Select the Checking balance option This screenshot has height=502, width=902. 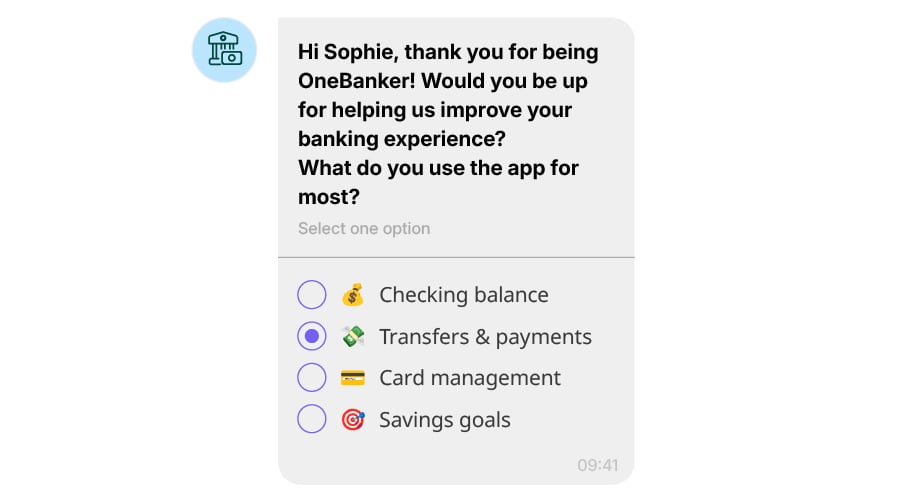[x=312, y=295]
